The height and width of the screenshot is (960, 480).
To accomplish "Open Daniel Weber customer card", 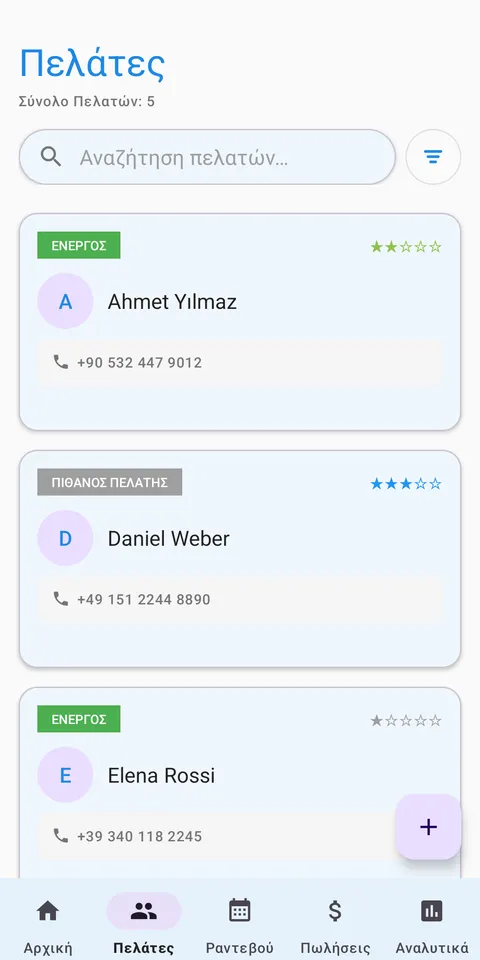I will (x=240, y=559).
